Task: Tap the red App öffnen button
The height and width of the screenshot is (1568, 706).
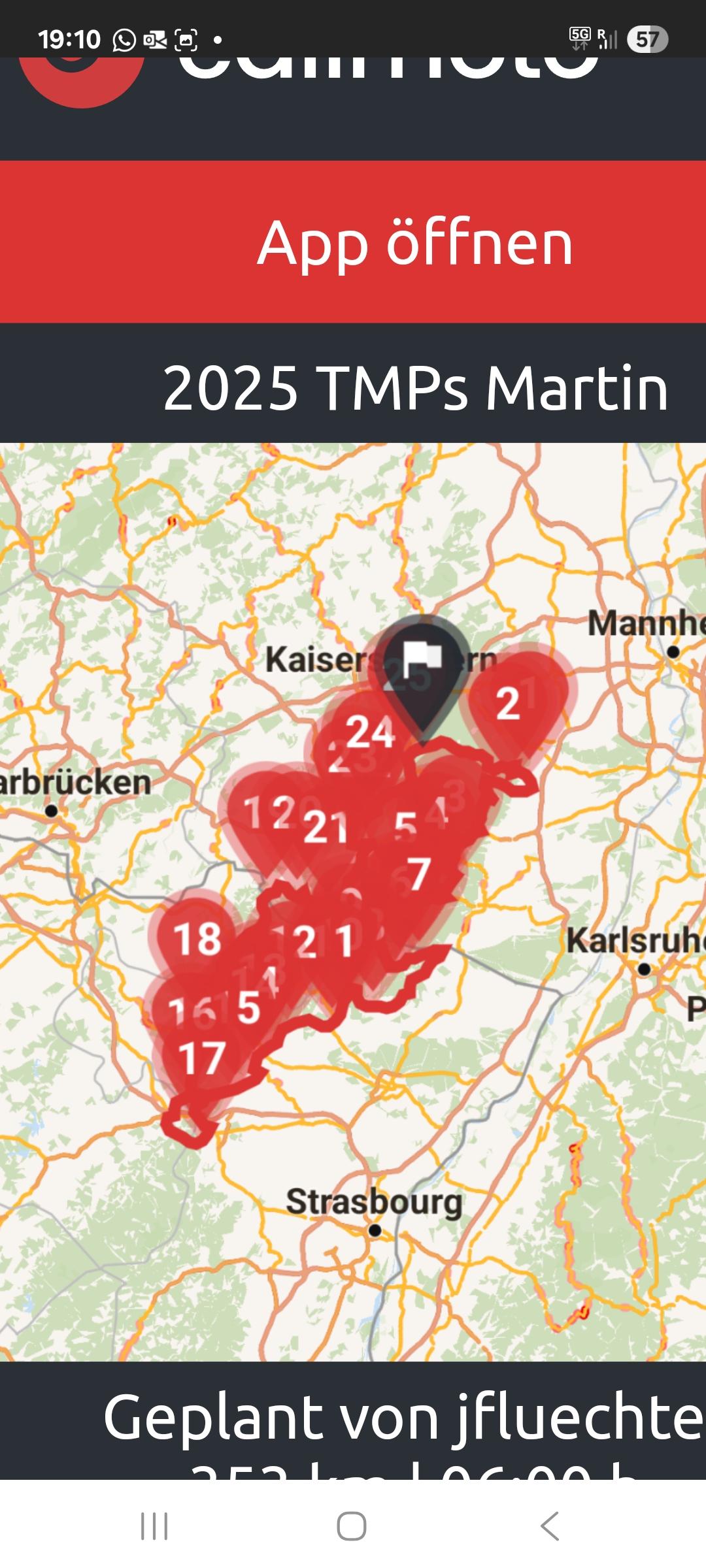Action: point(353,242)
